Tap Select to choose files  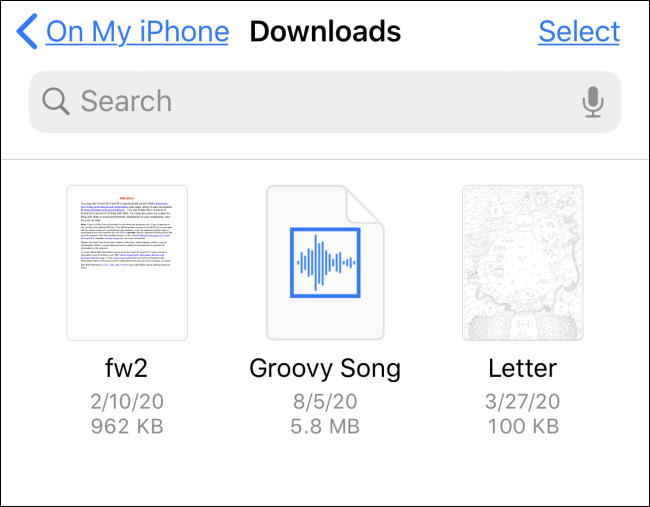pos(579,32)
